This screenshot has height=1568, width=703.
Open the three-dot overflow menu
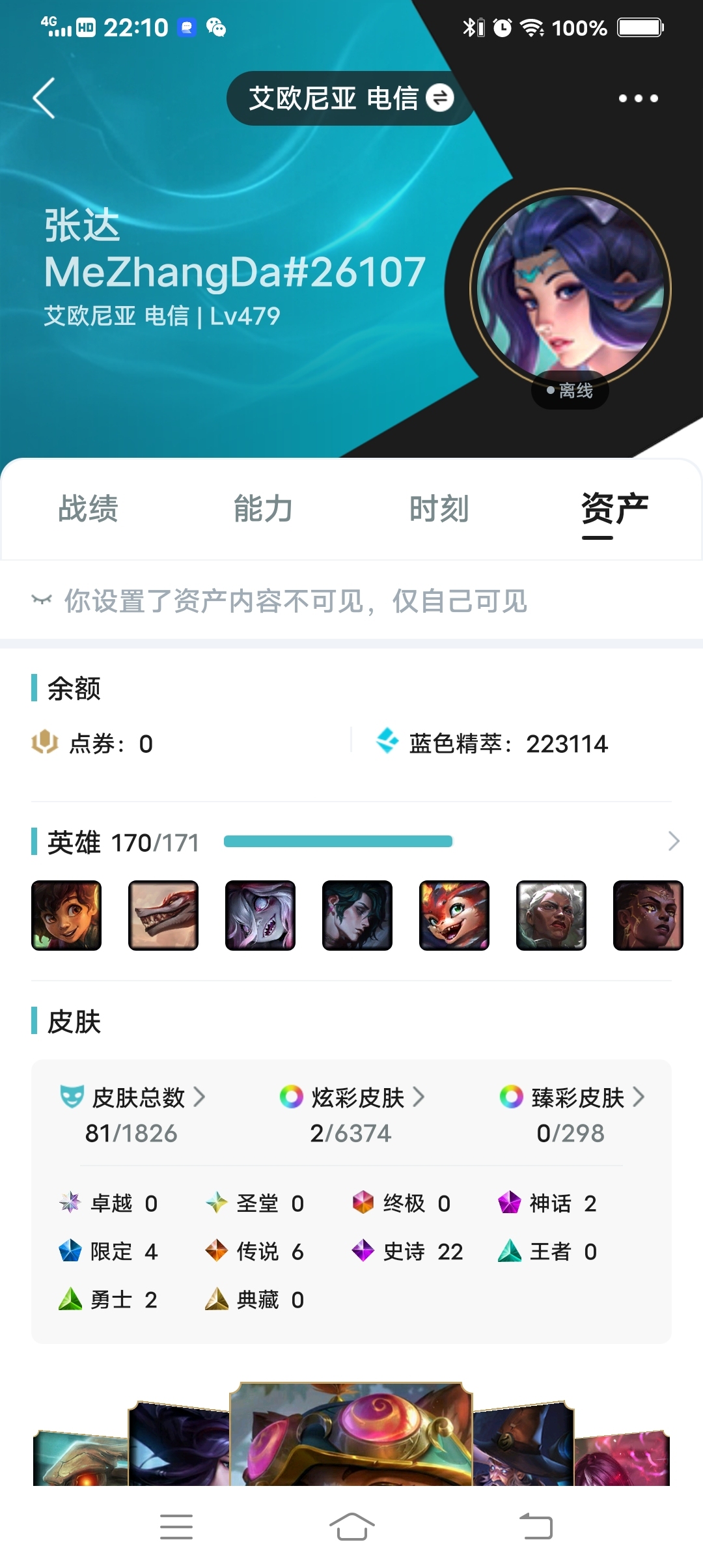click(x=638, y=98)
